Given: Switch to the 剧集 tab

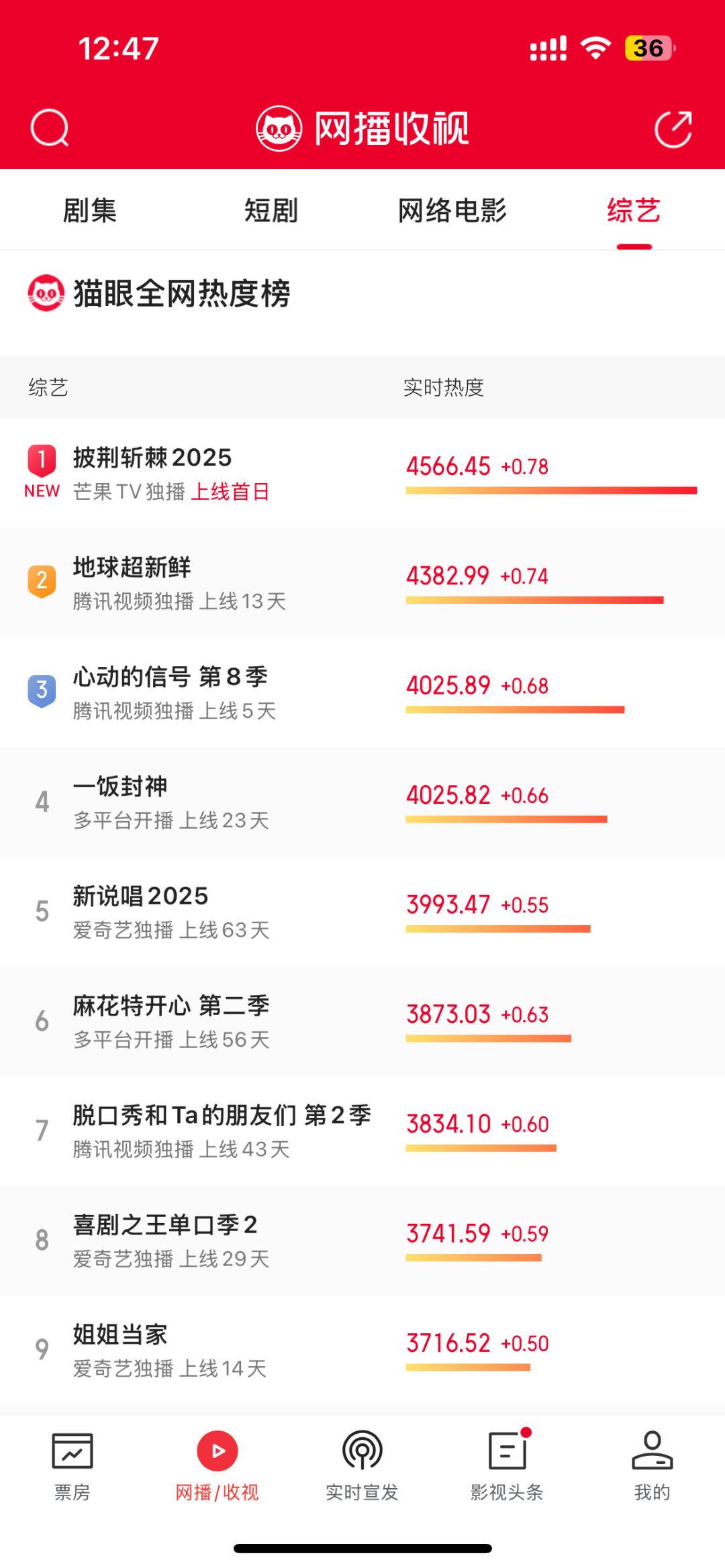Looking at the screenshot, I should (89, 211).
